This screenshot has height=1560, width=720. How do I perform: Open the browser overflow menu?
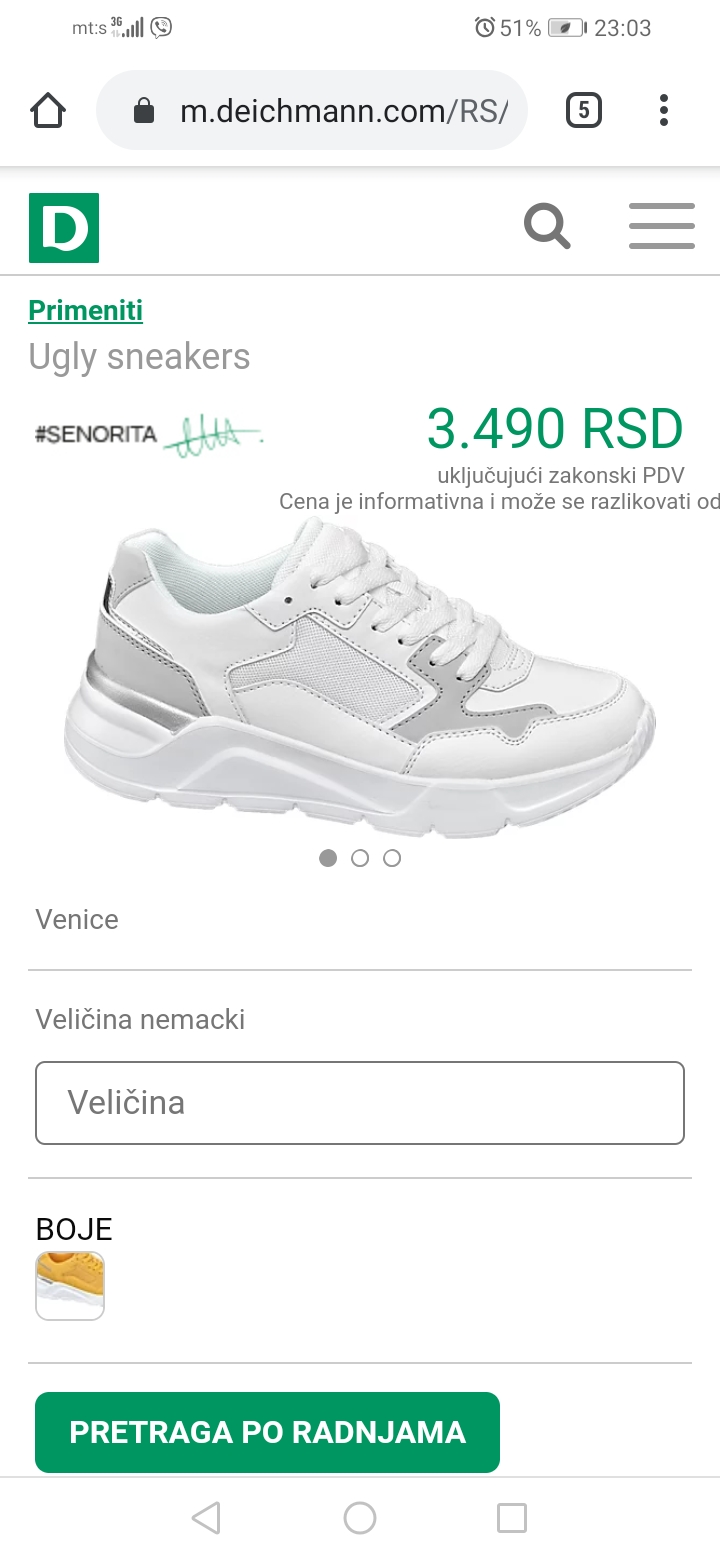[664, 110]
